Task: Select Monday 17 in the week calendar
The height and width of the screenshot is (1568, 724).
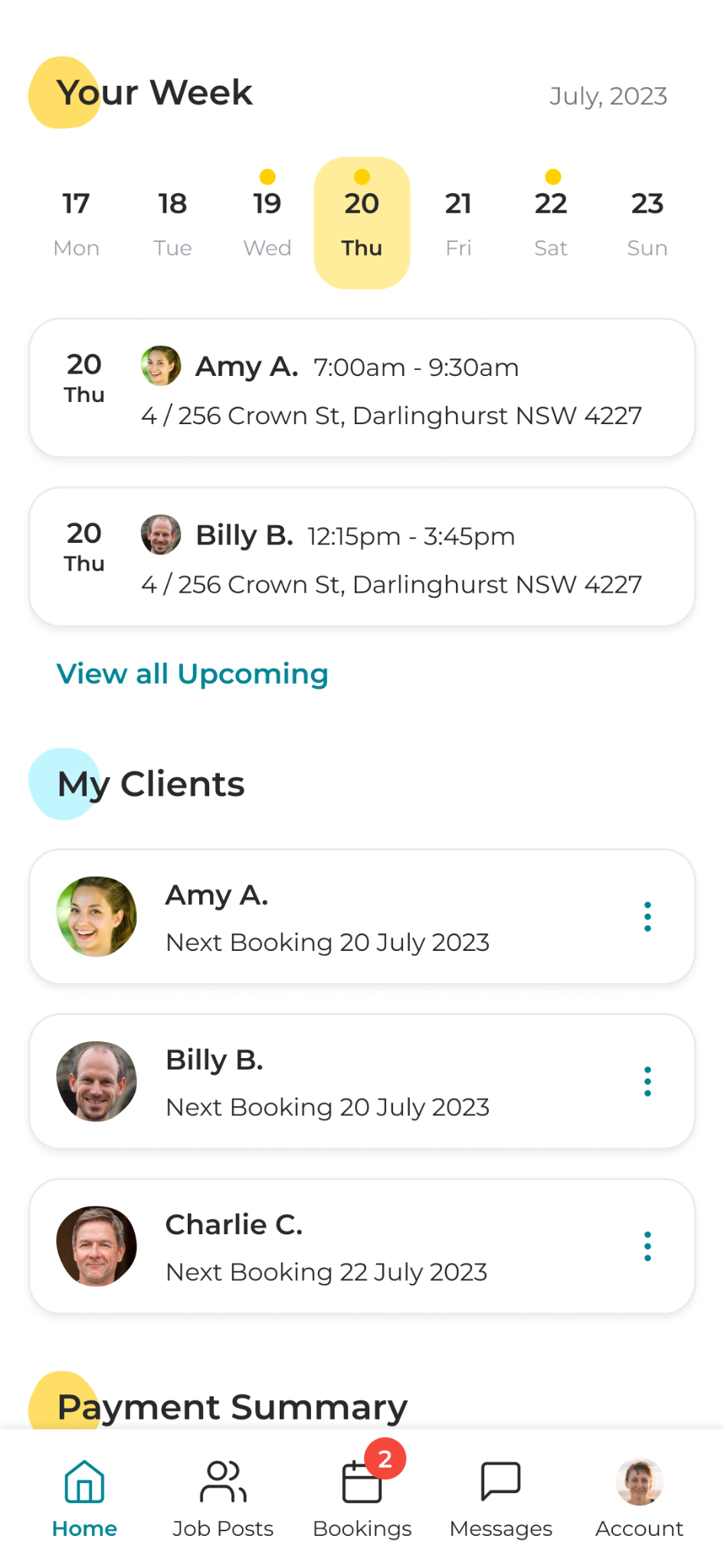Action: click(x=76, y=223)
